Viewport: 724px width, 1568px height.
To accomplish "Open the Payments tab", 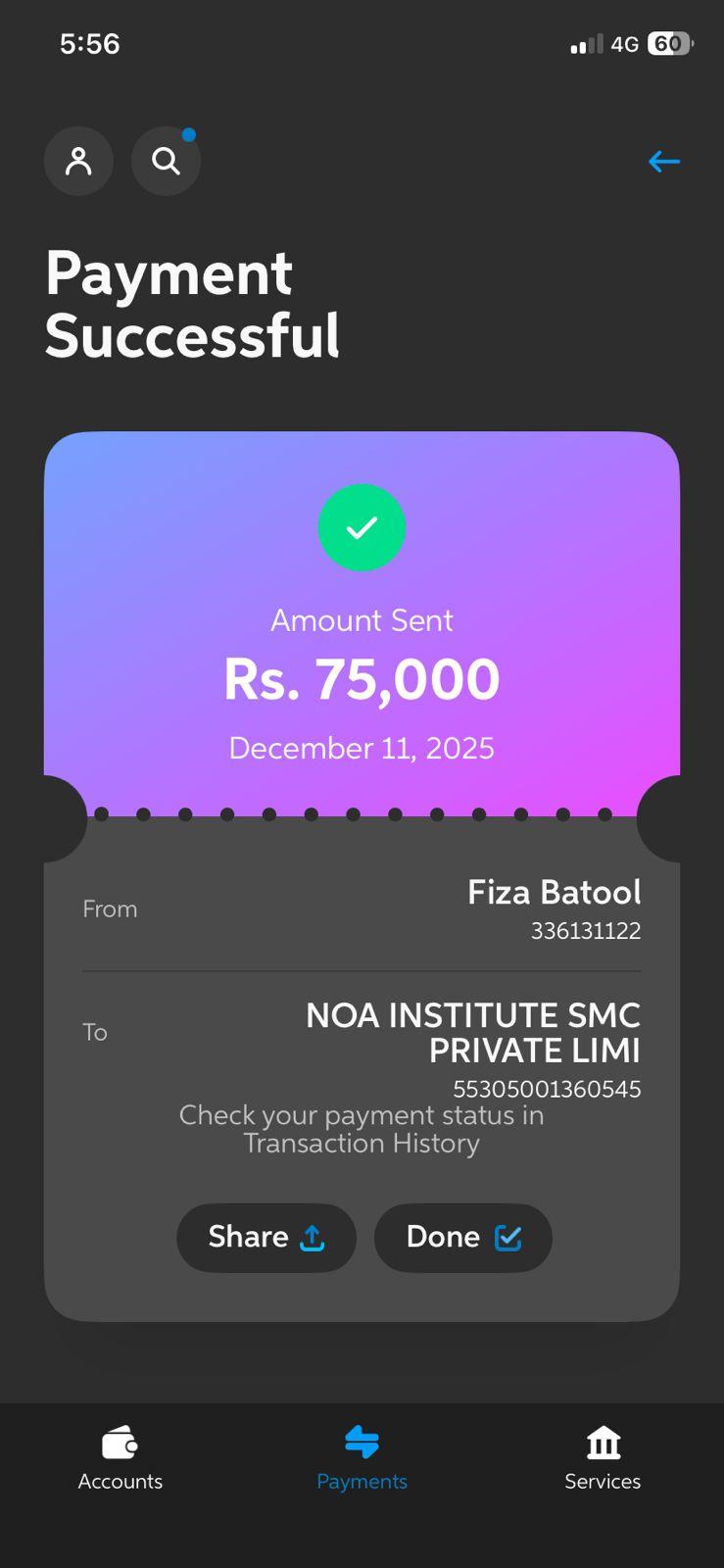I will (362, 1459).
